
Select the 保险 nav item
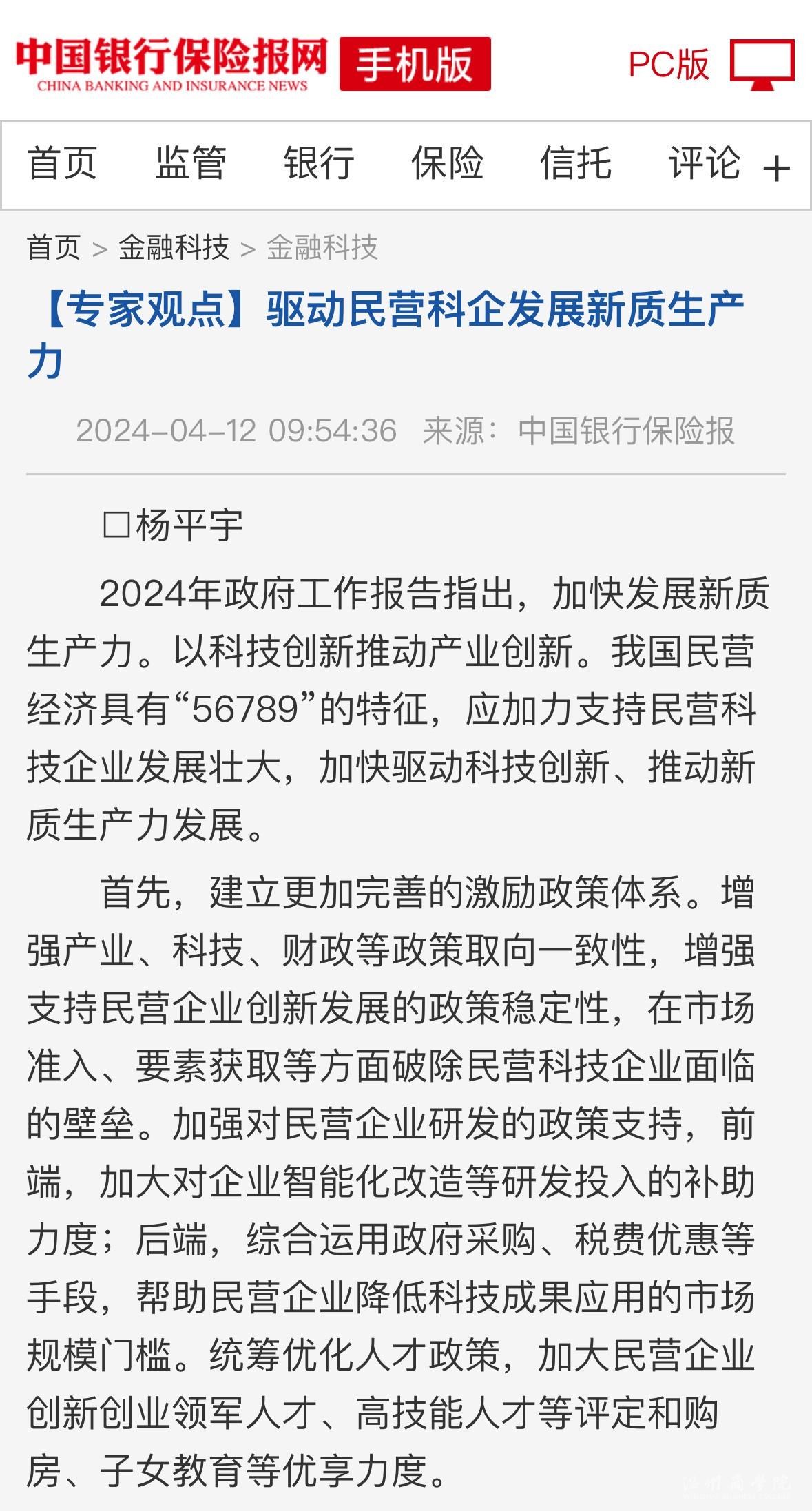click(448, 163)
